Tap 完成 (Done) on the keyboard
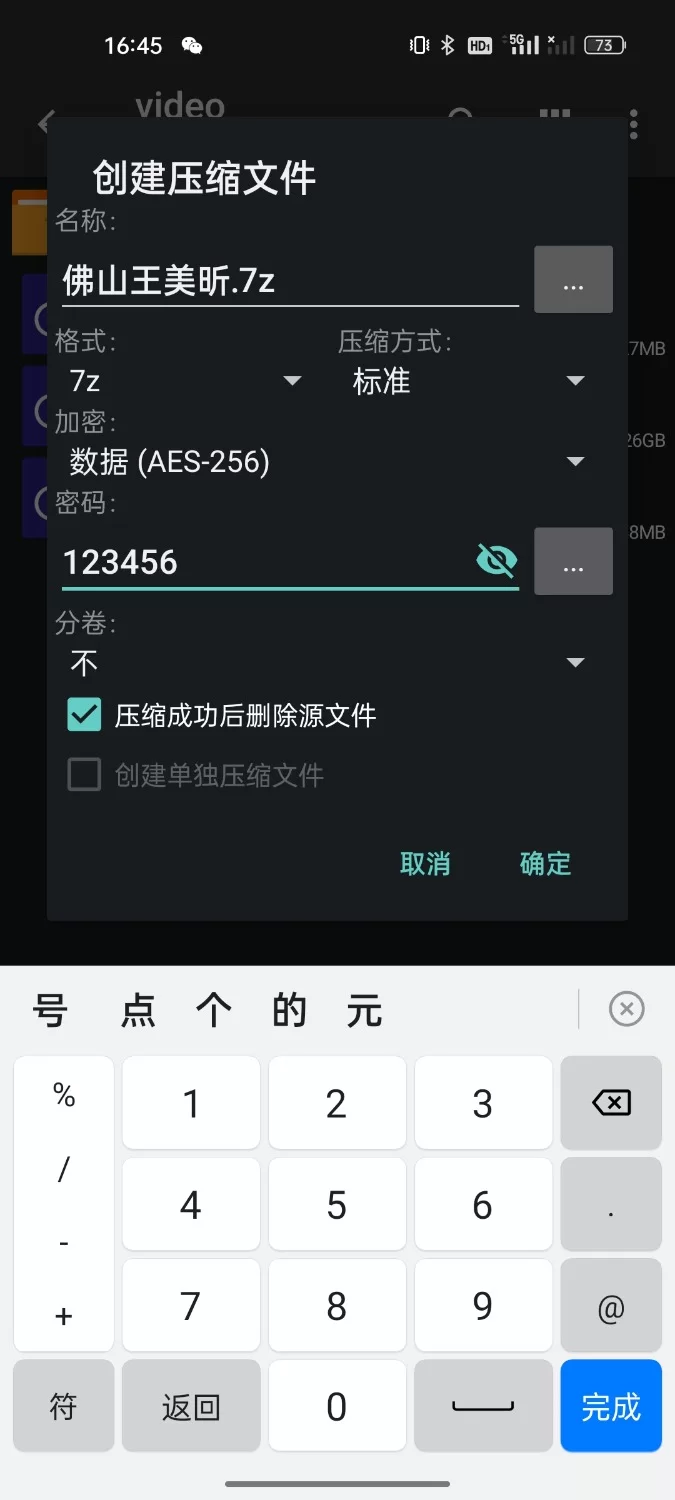 (611, 1406)
